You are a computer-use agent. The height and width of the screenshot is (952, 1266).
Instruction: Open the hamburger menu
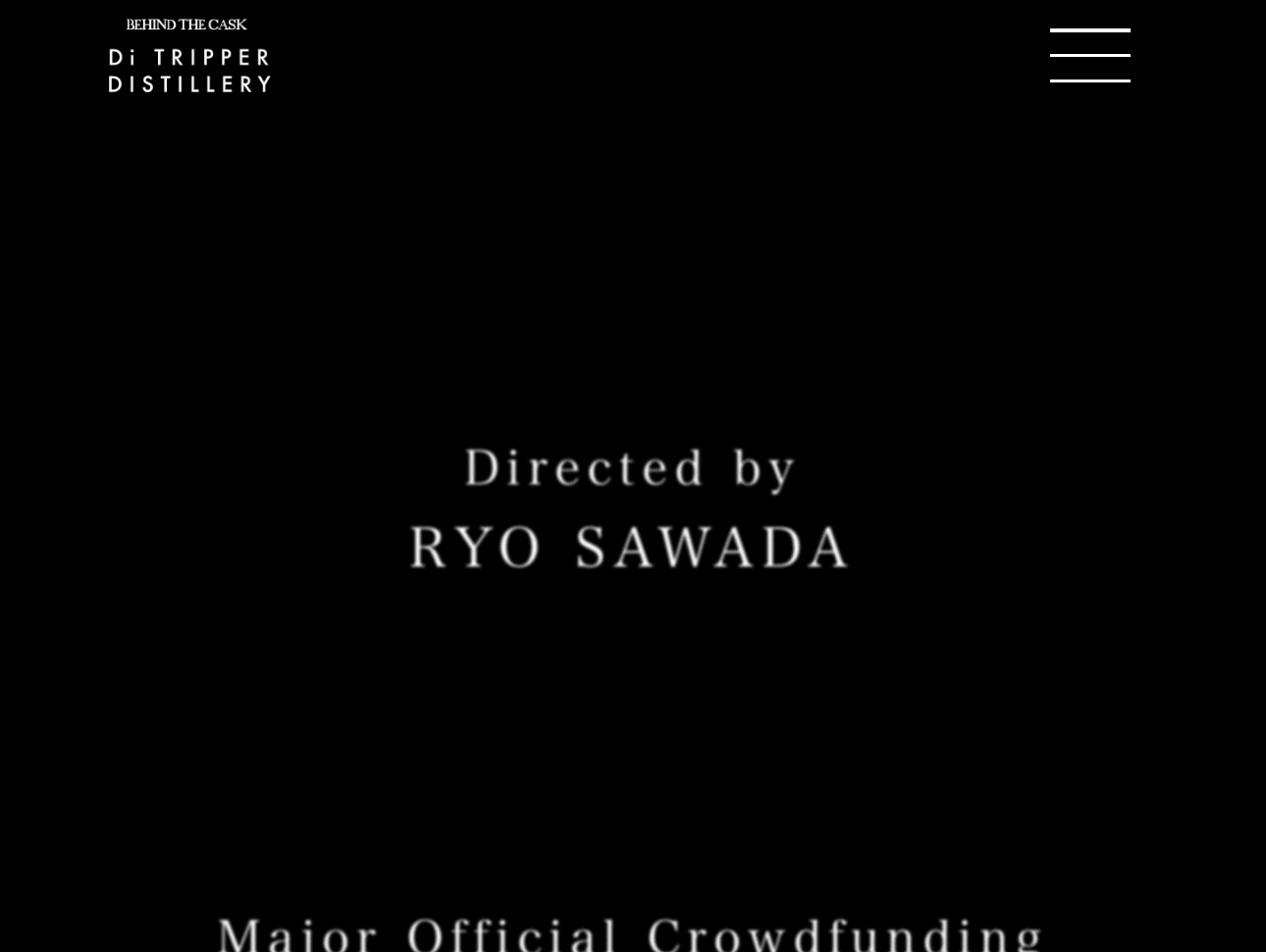coord(1089,55)
